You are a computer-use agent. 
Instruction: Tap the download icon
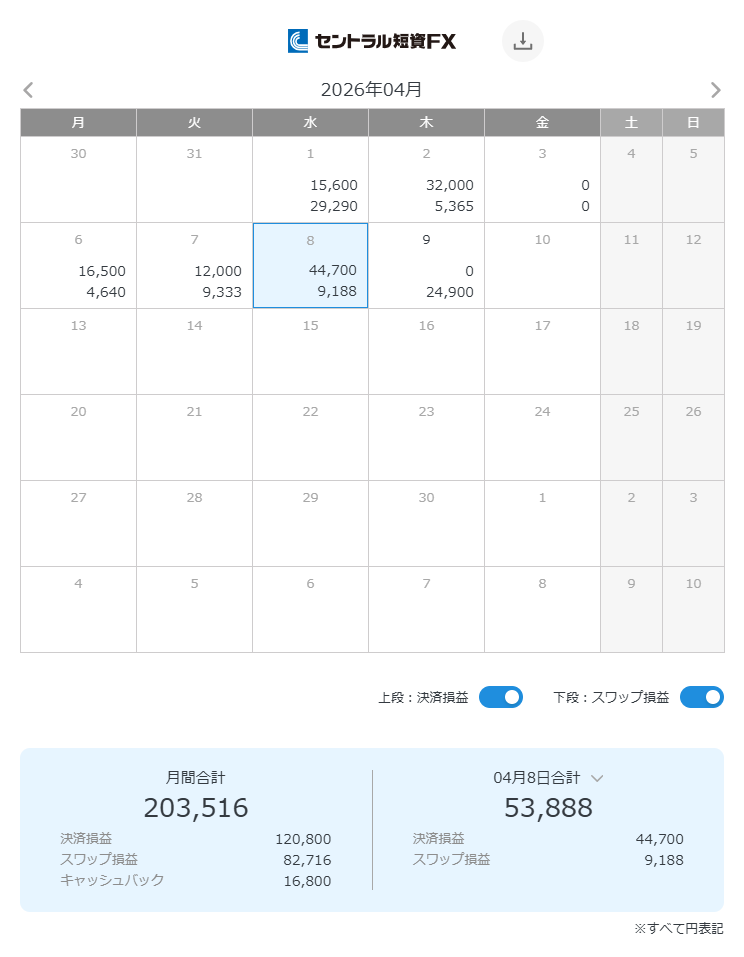pos(522,41)
